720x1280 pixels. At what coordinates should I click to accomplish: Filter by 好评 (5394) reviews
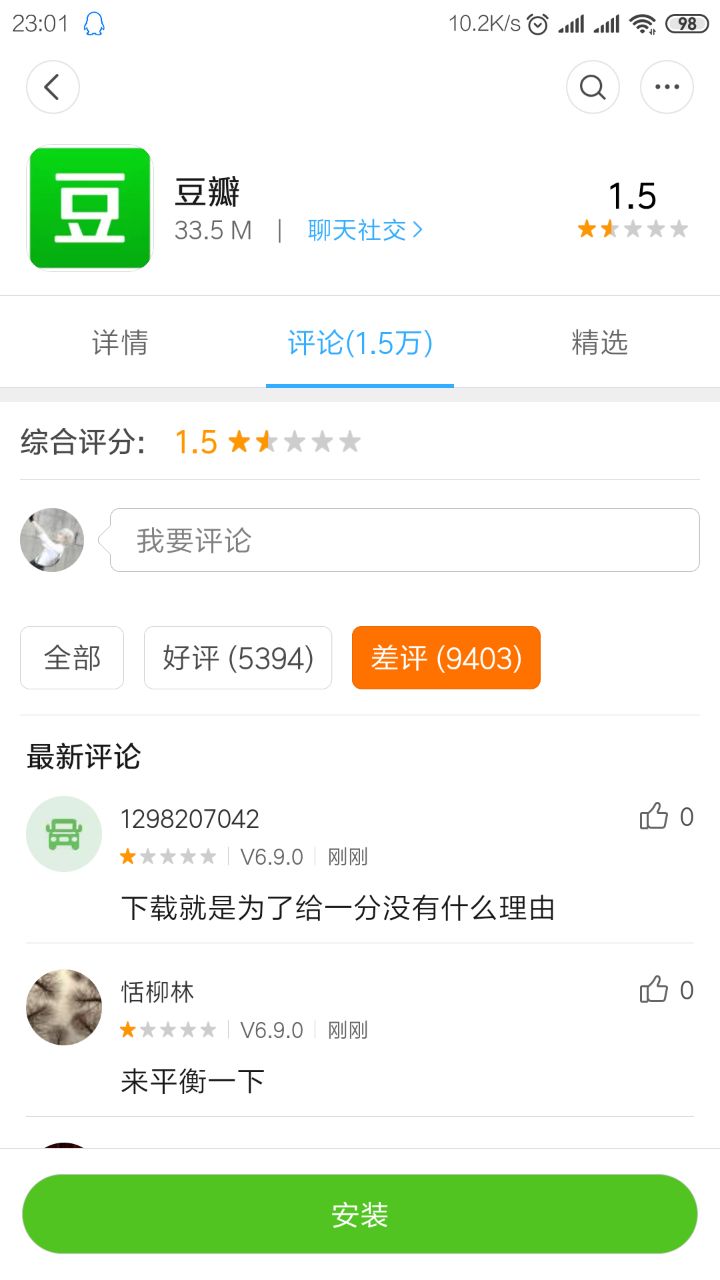[x=238, y=658]
